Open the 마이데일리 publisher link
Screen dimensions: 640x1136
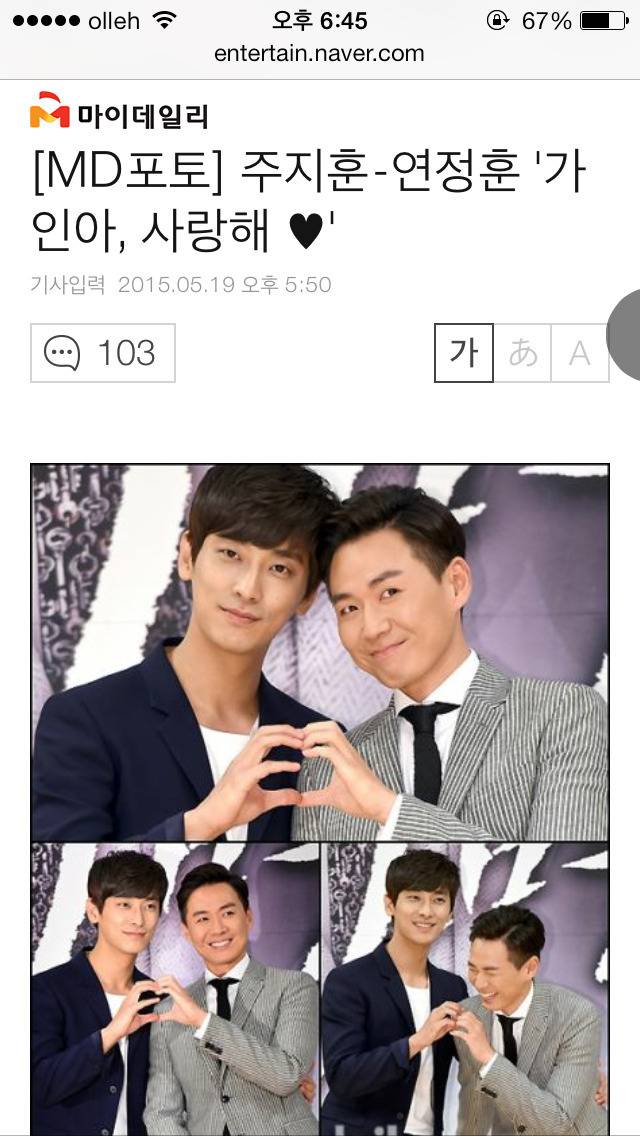click(119, 114)
